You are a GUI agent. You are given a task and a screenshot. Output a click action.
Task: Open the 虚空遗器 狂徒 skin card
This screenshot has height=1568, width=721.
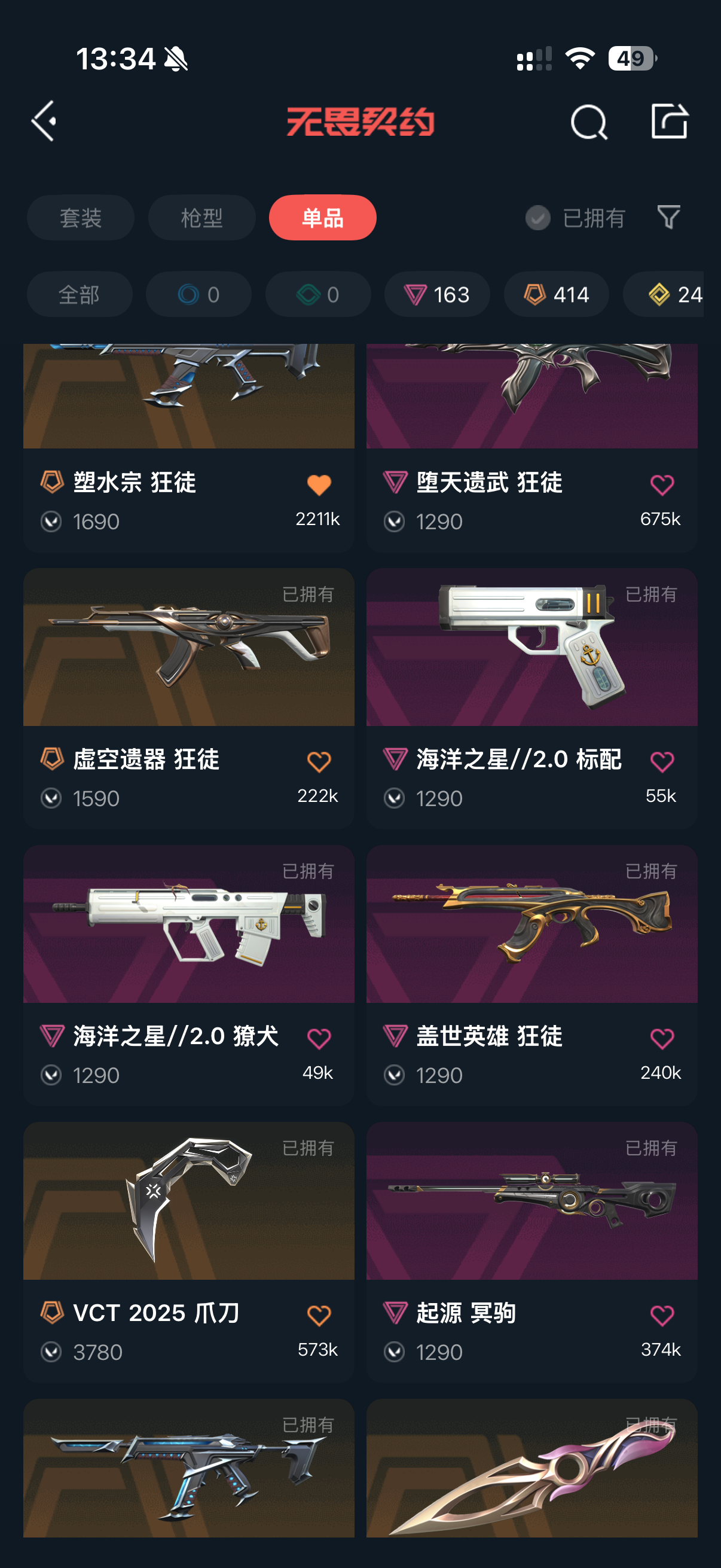click(x=188, y=670)
